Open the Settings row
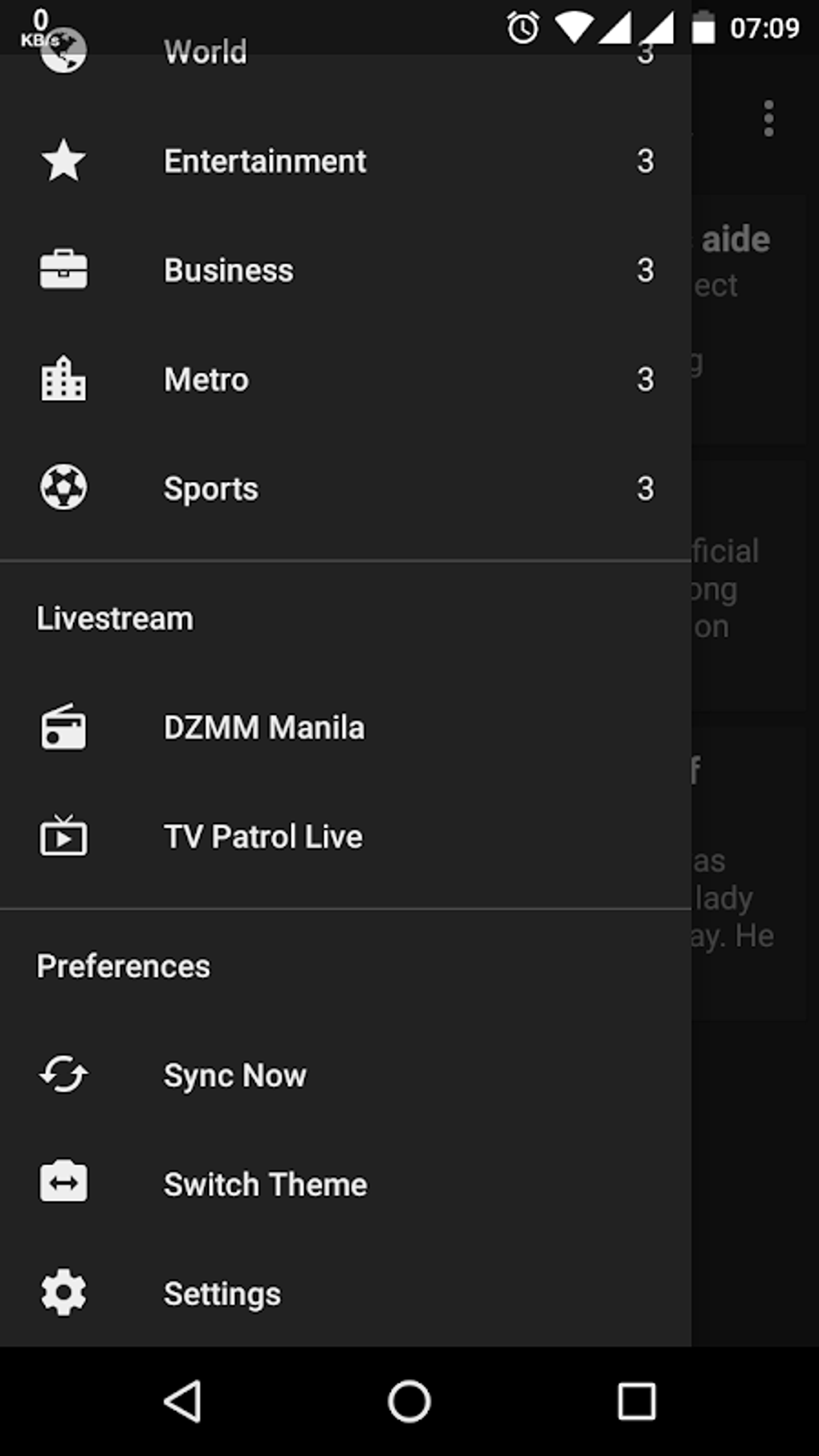This screenshot has height=1456, width=819. (x=222, y=1294)
